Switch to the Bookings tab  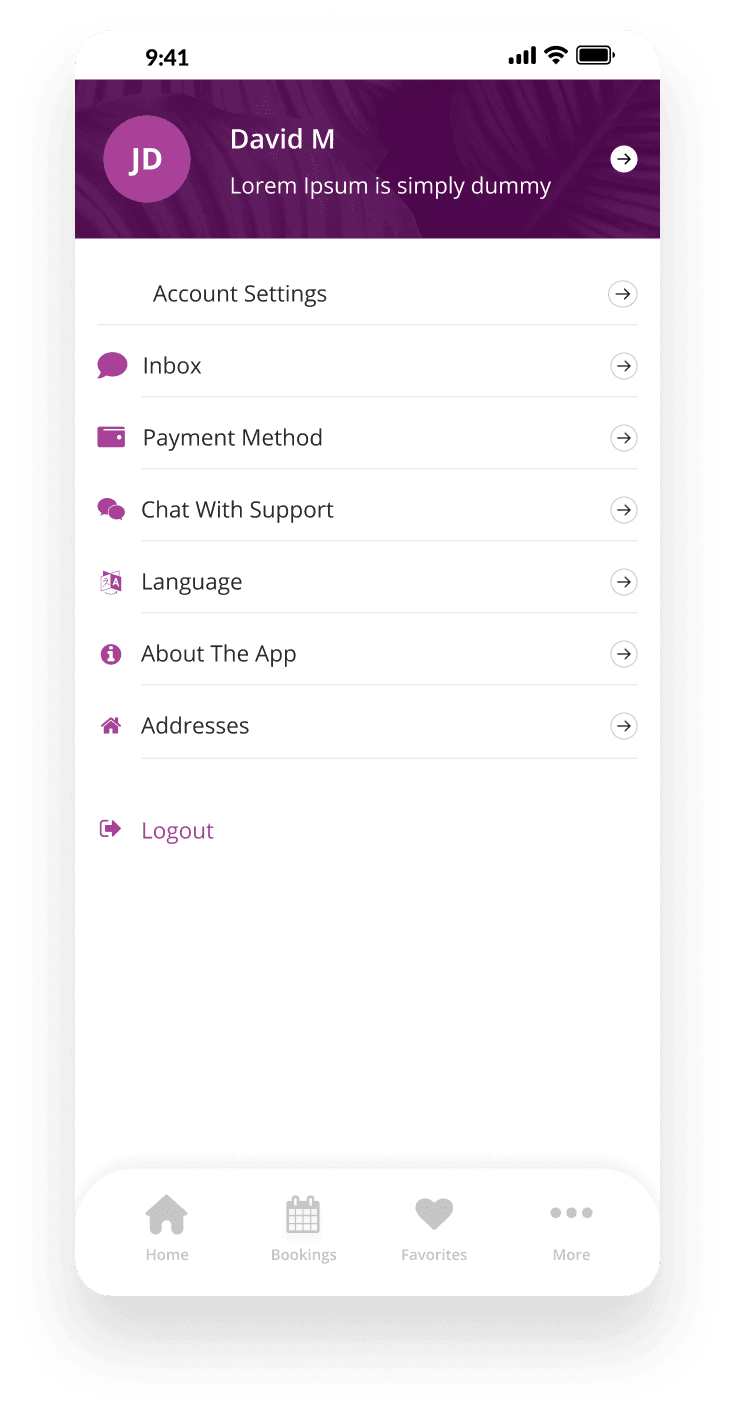pyautogui.click(x=303, y=1228)
